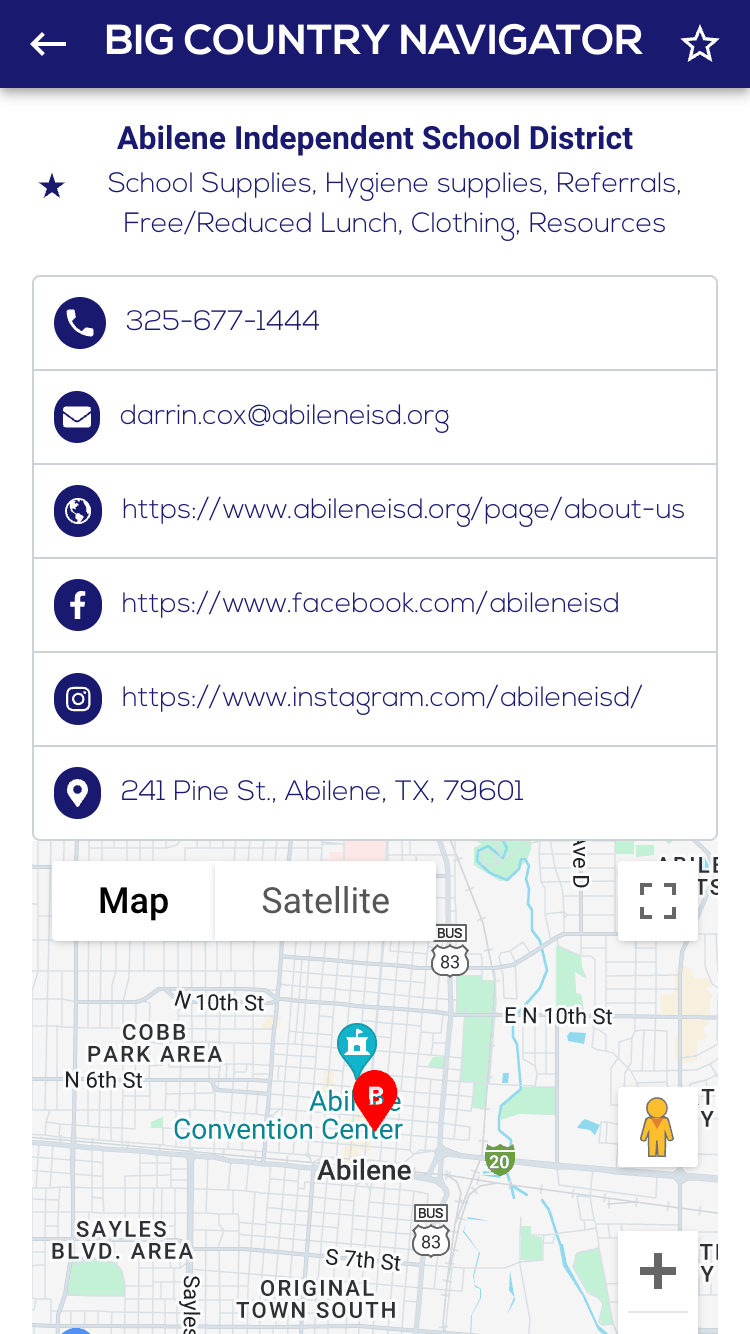The image size is (750, 1334).
Task: Tap the Street View pegman
Action: (x=657, y=1127)
